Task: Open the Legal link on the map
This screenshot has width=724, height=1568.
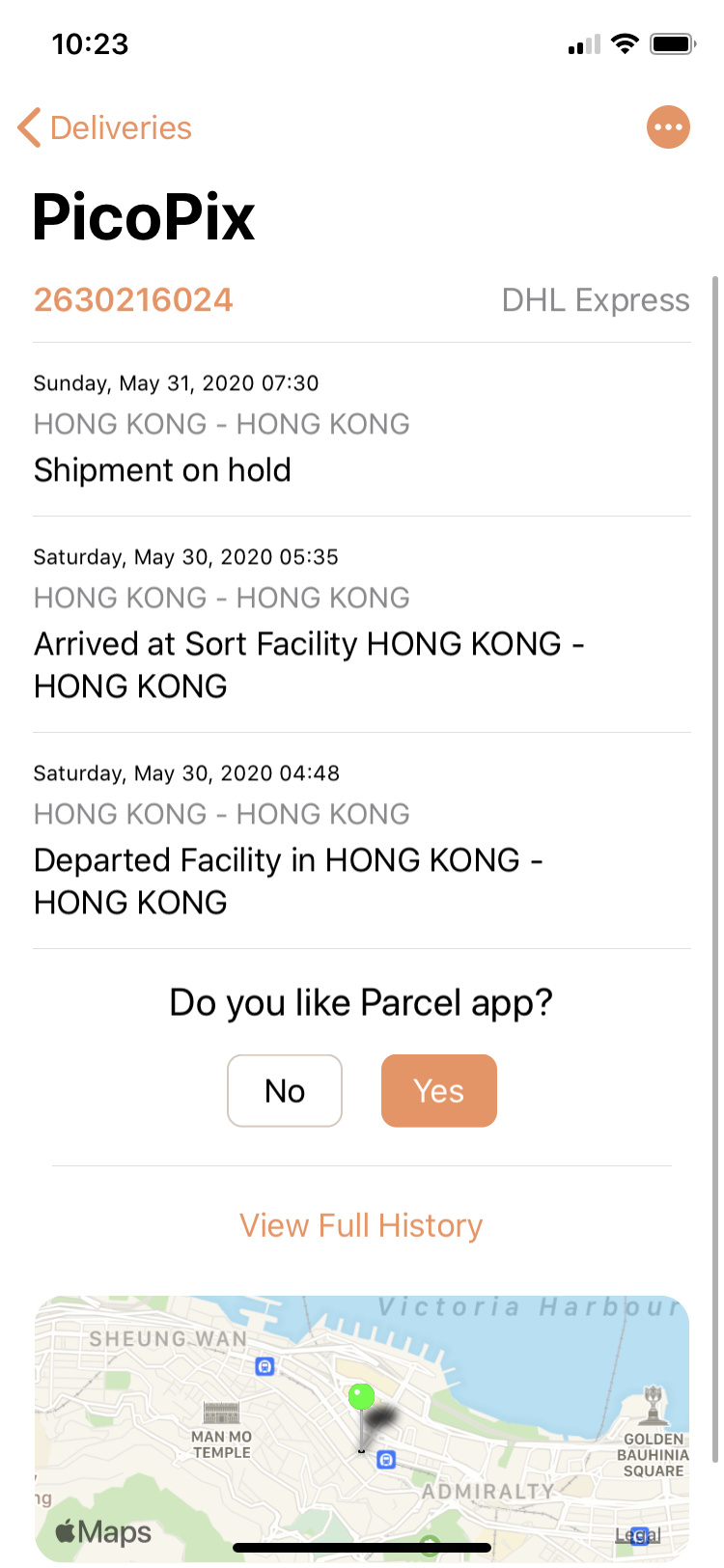Action: 638,1535
